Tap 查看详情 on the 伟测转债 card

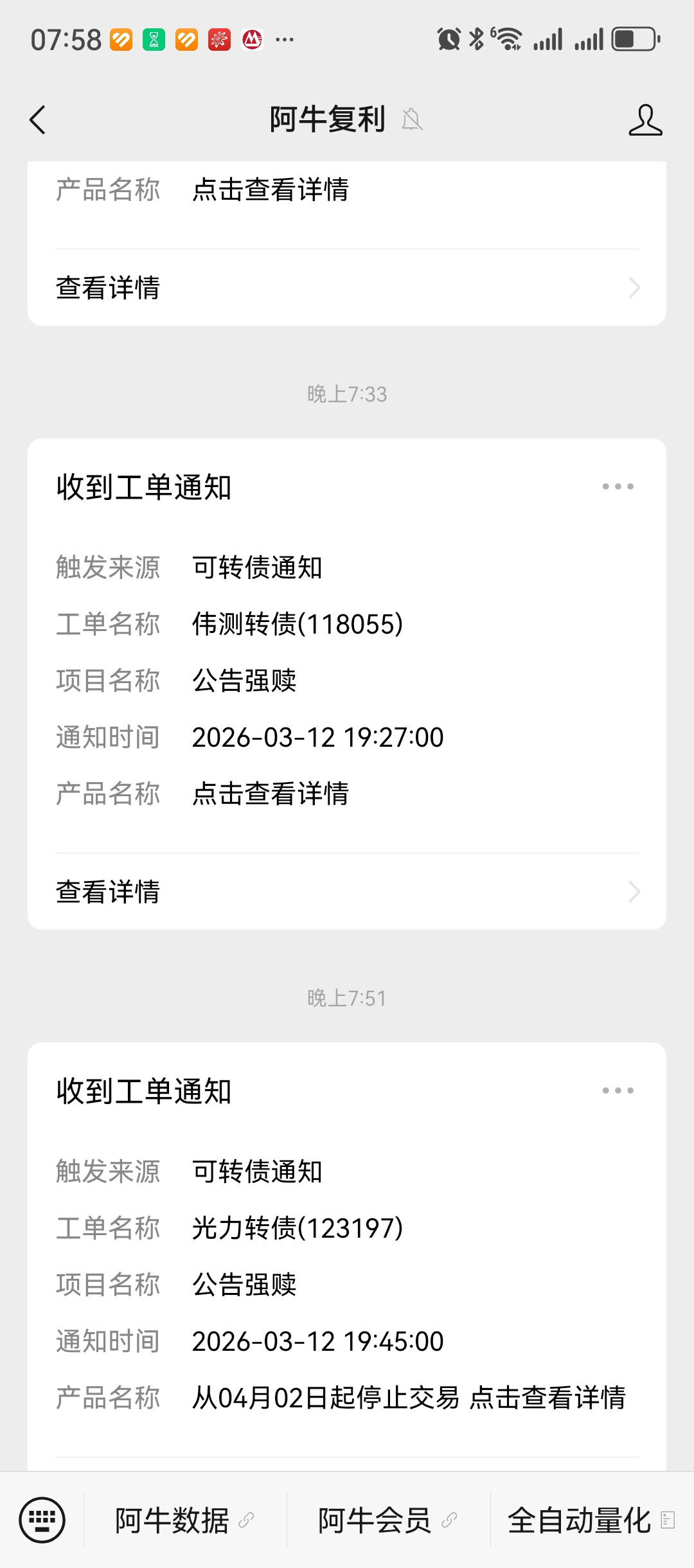pyautogui.click(x=347, y=892)
